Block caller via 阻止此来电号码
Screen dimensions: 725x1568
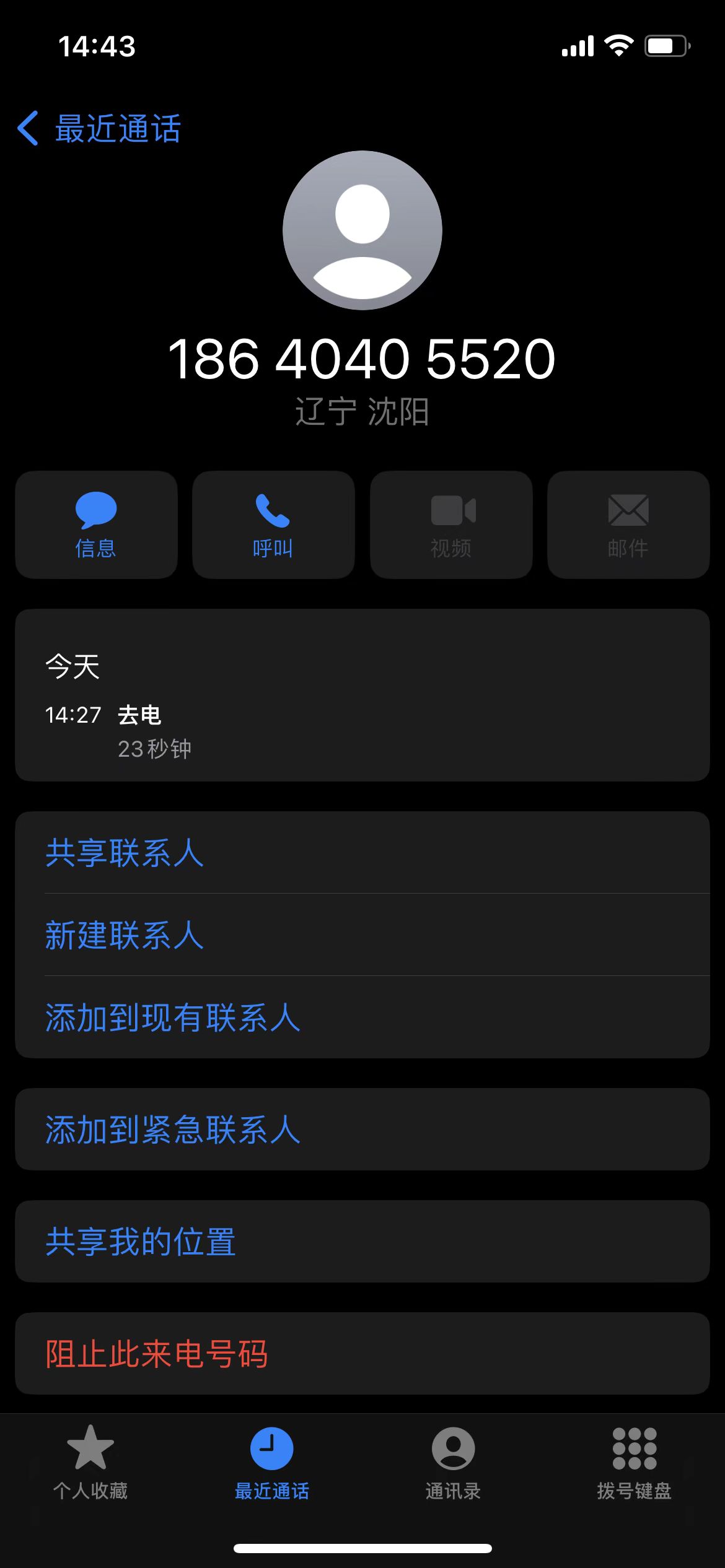[362, 1353]
